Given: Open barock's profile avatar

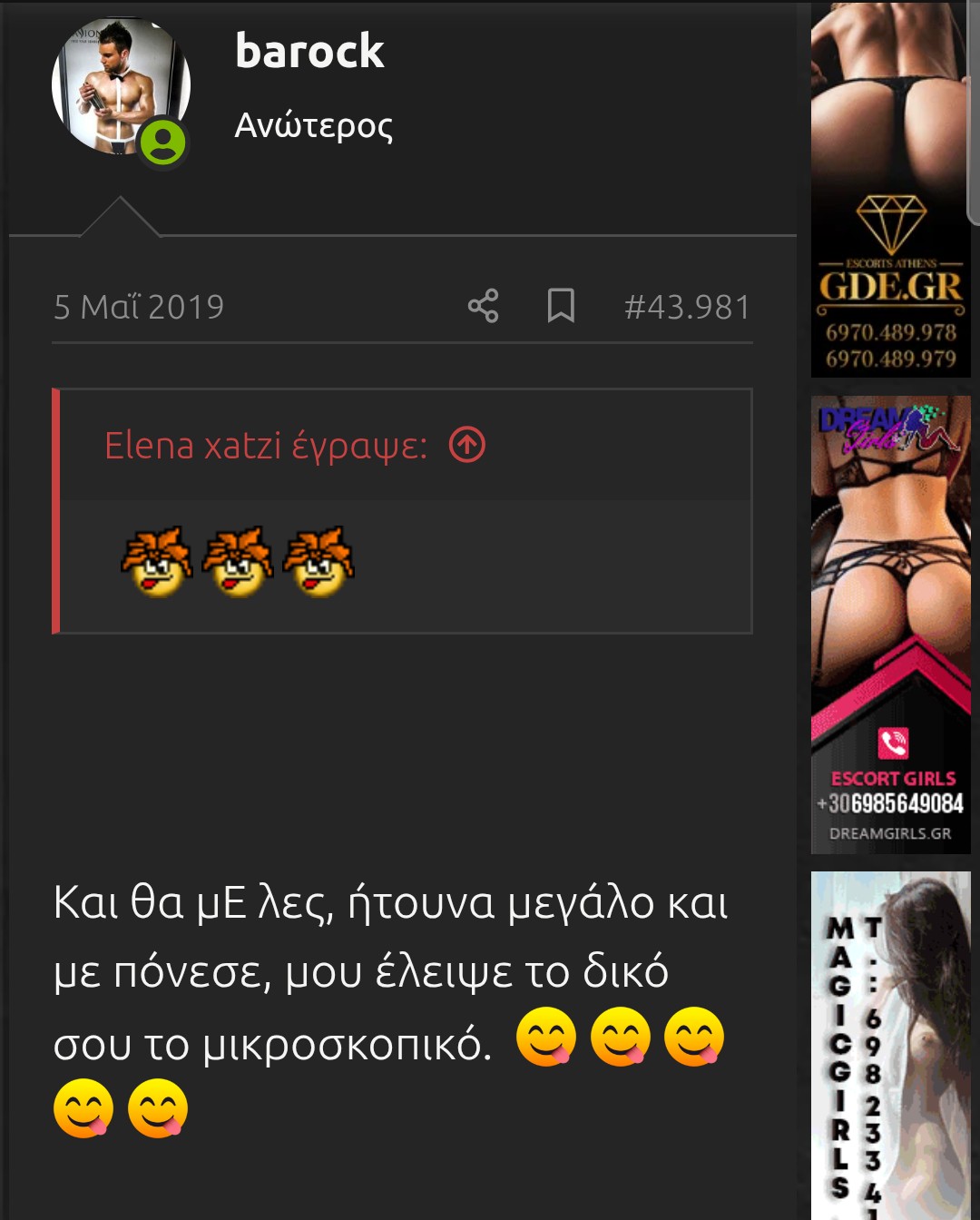Looking at the screenshot, I should click(x=121, y=86).
